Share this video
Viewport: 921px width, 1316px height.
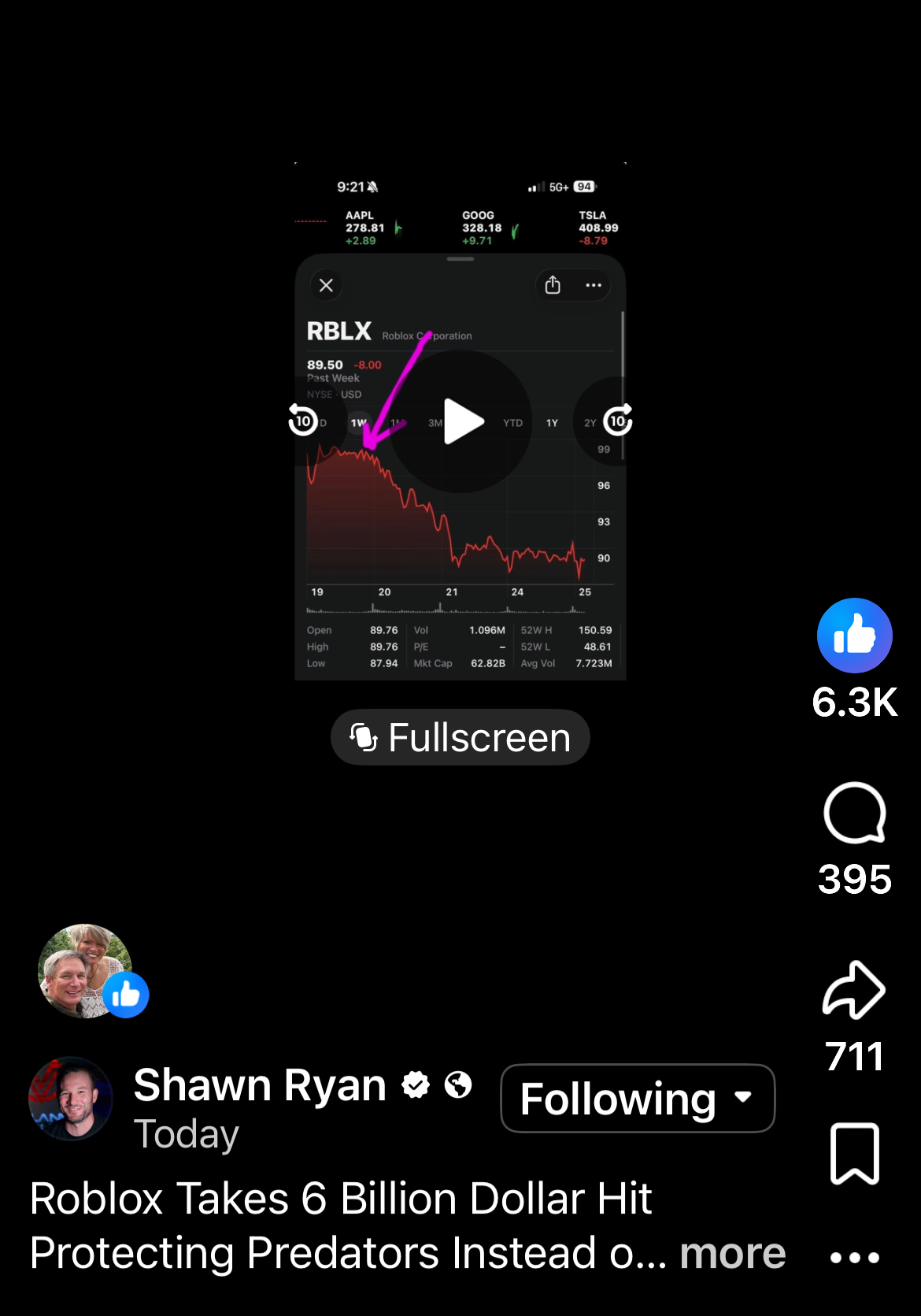[x=855, y=990]
